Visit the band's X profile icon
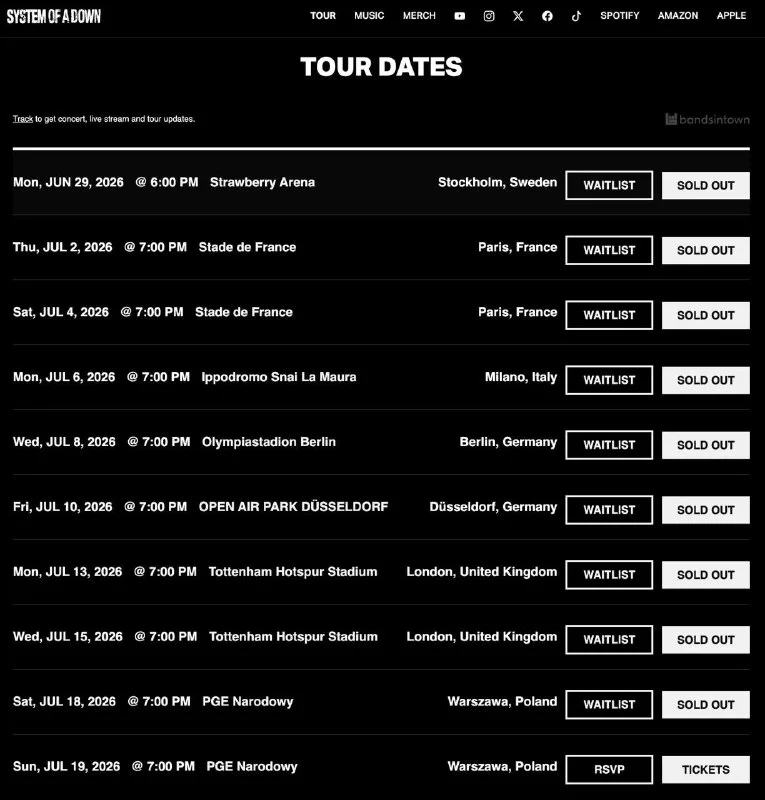Viewport: 765px width, 800px height. coord(518,16)
